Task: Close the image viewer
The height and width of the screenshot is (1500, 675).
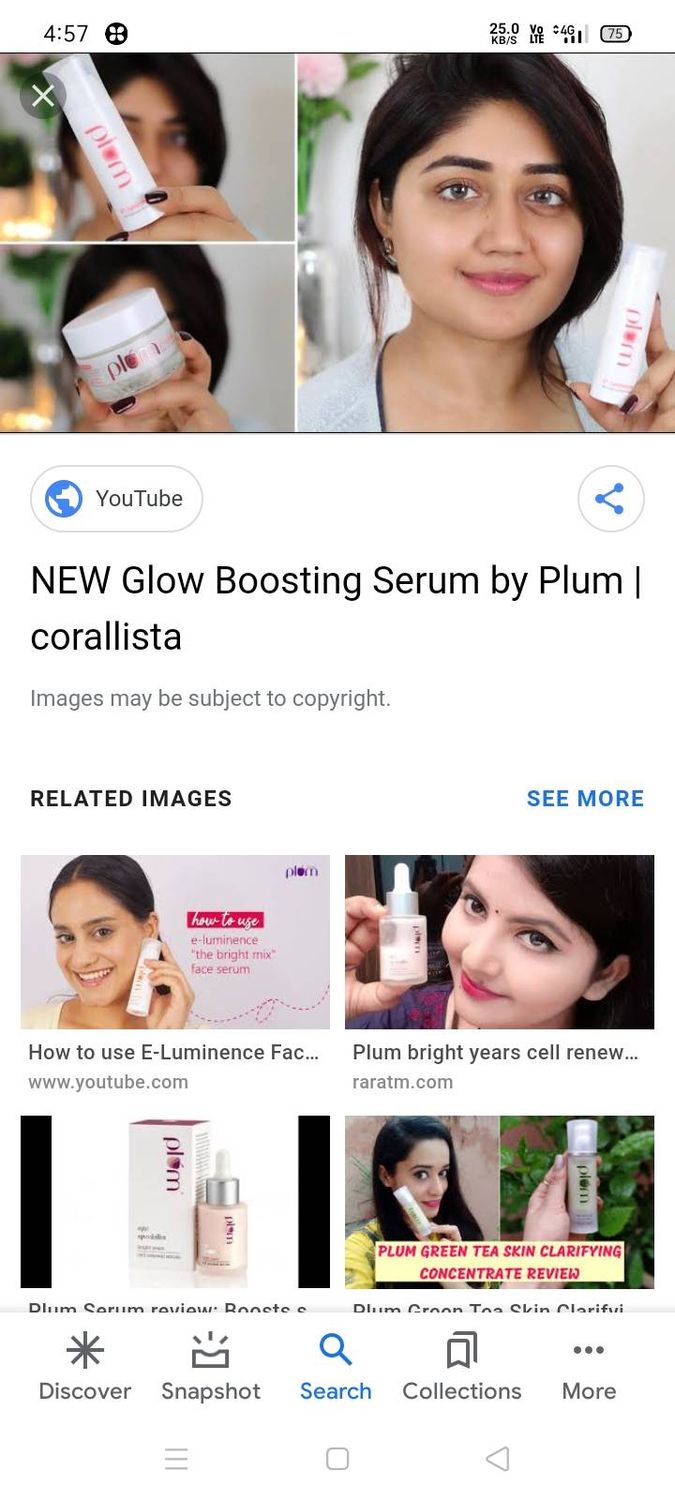Action: click(43, 96)
